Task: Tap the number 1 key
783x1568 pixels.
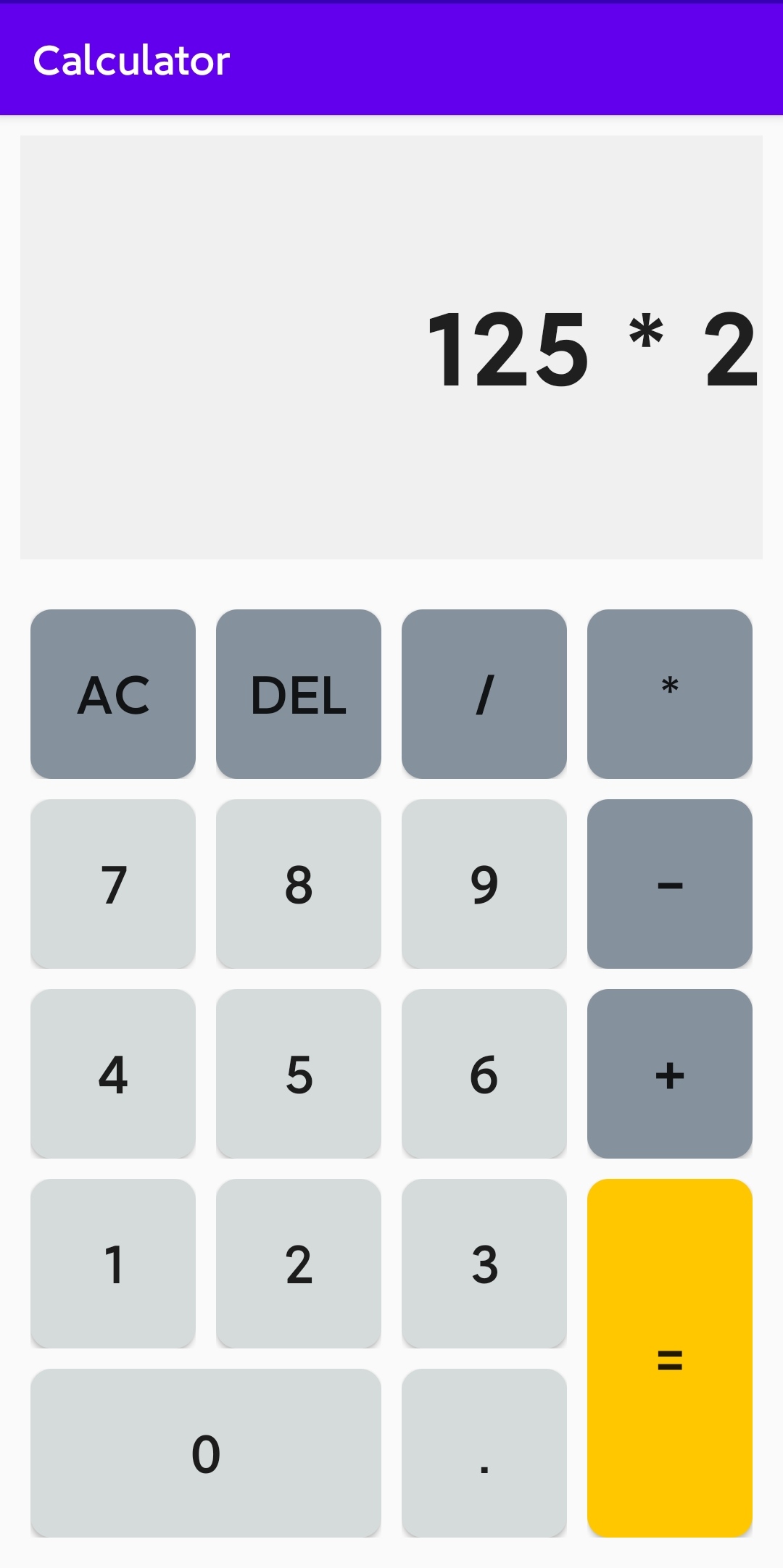Action: click(x=113, y=1264)
